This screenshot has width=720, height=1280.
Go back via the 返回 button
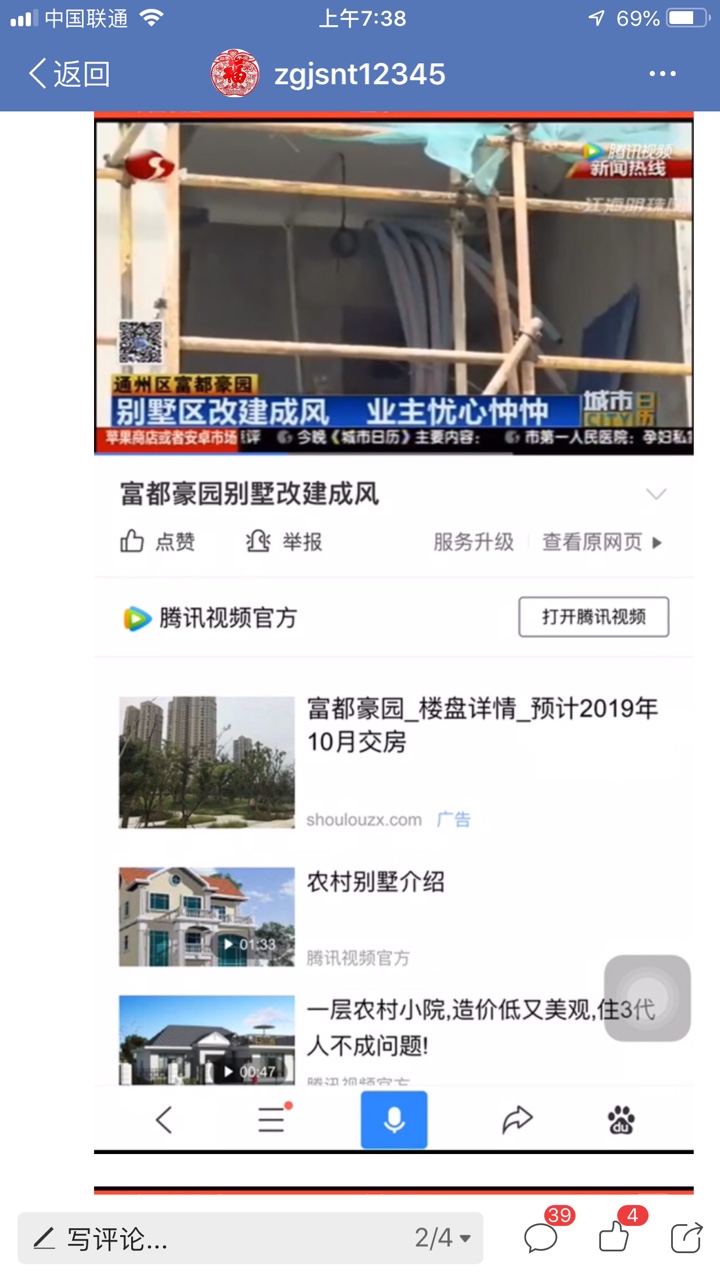68,74
